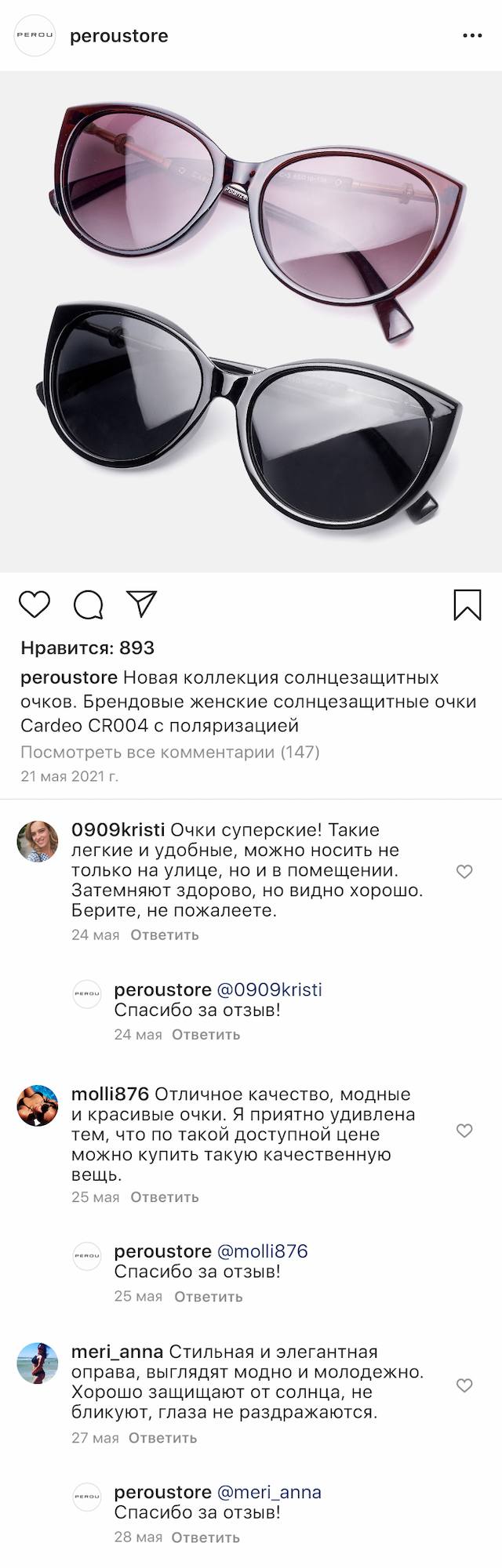
Task: View all 147 comments
Action: pos(170,752)
